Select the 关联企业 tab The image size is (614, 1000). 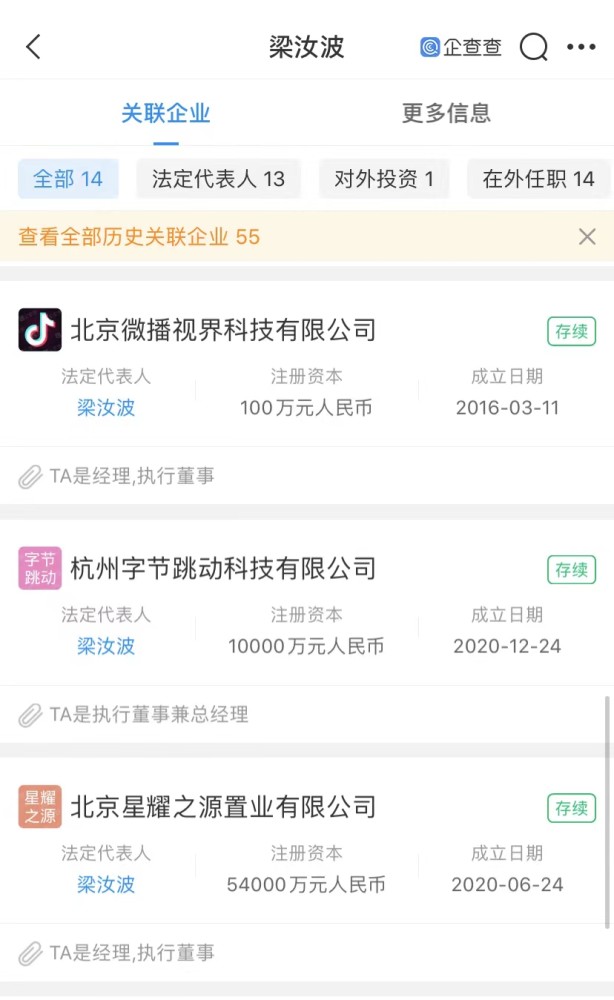[166, 113]
